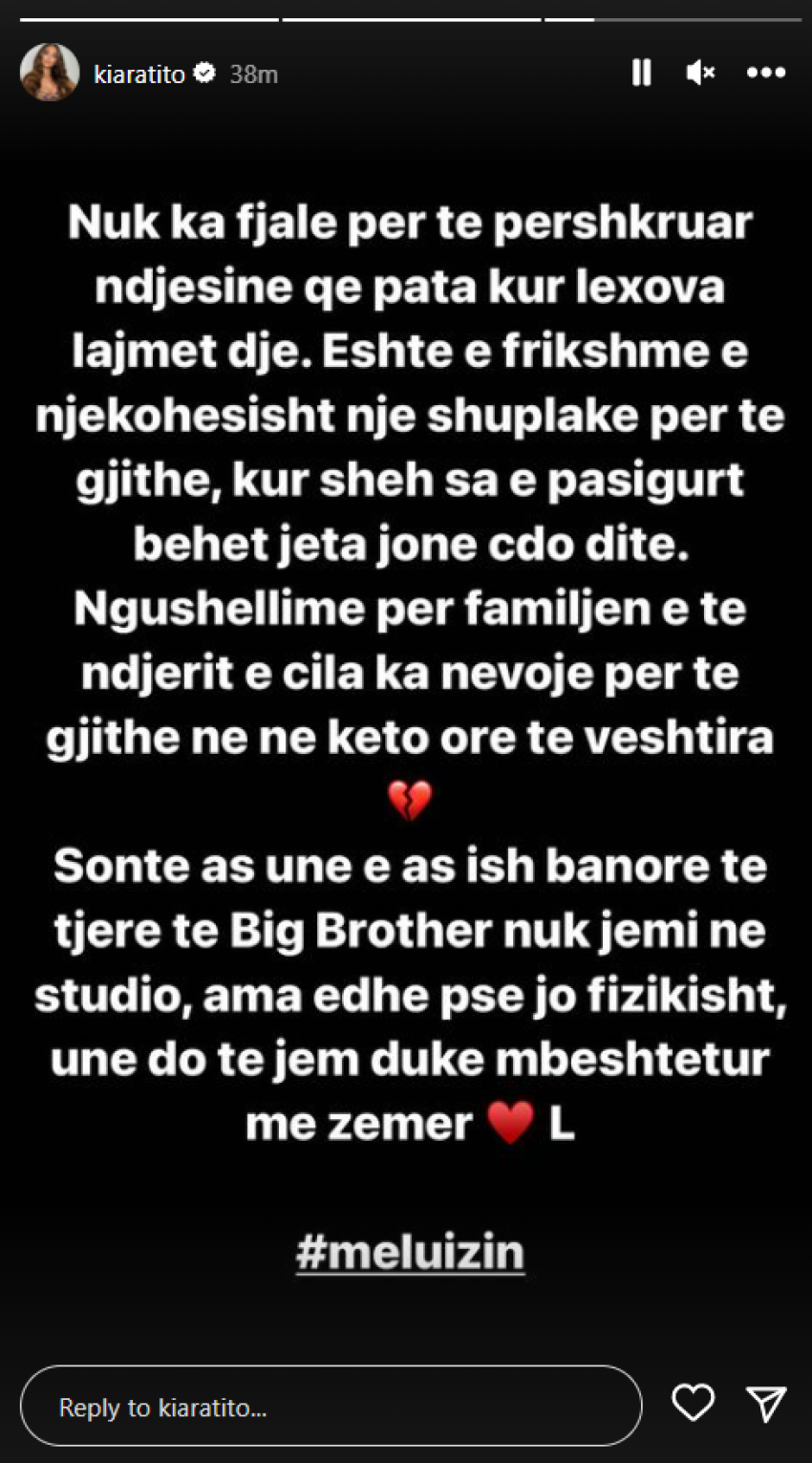The width and height of the screenshot is (812, 1463).
Task: Open the three-dot overflow menu
Action: coord(765,73)
